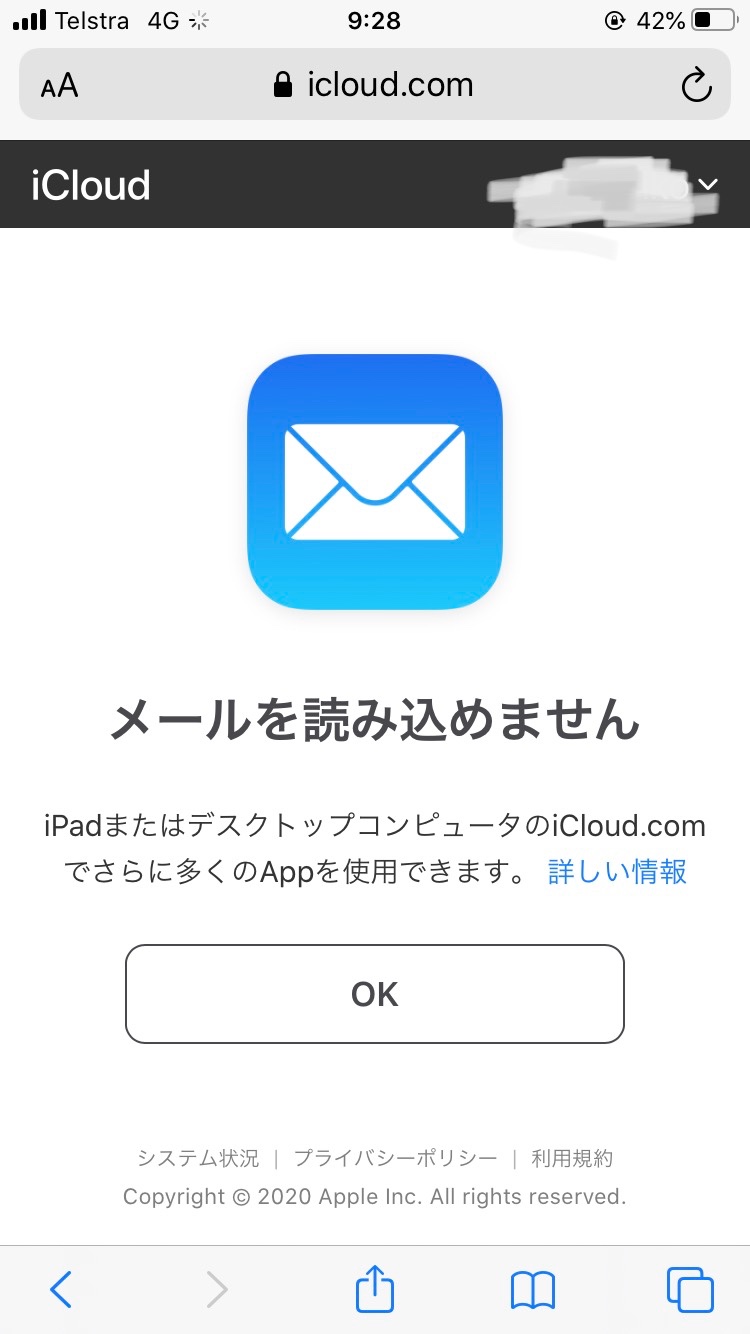Show open Safari tabs
This screenshot has width=750, height=1334.
(690, 1290)
